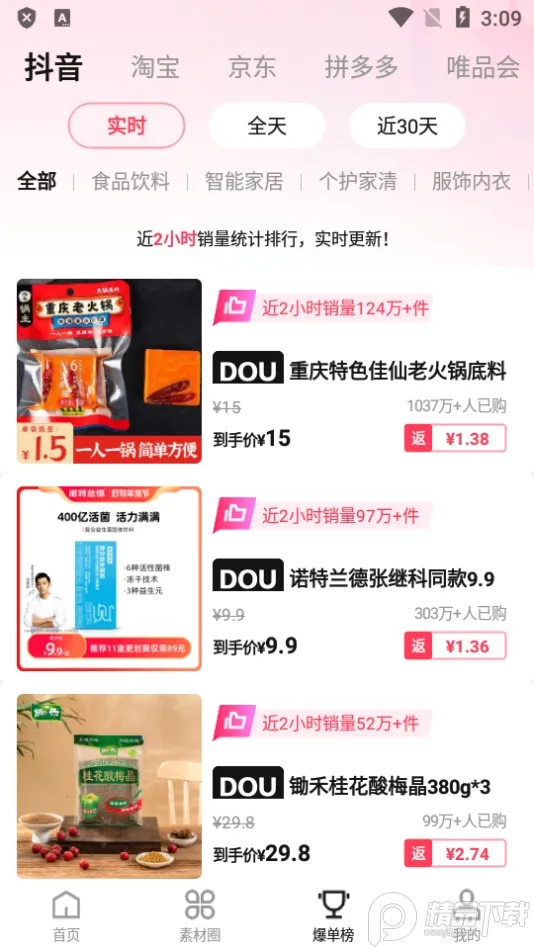Screen dimensions: 534x949
Task: Open the 诺特兰德张继科同款9.9 product
Action: coord(391,579)
